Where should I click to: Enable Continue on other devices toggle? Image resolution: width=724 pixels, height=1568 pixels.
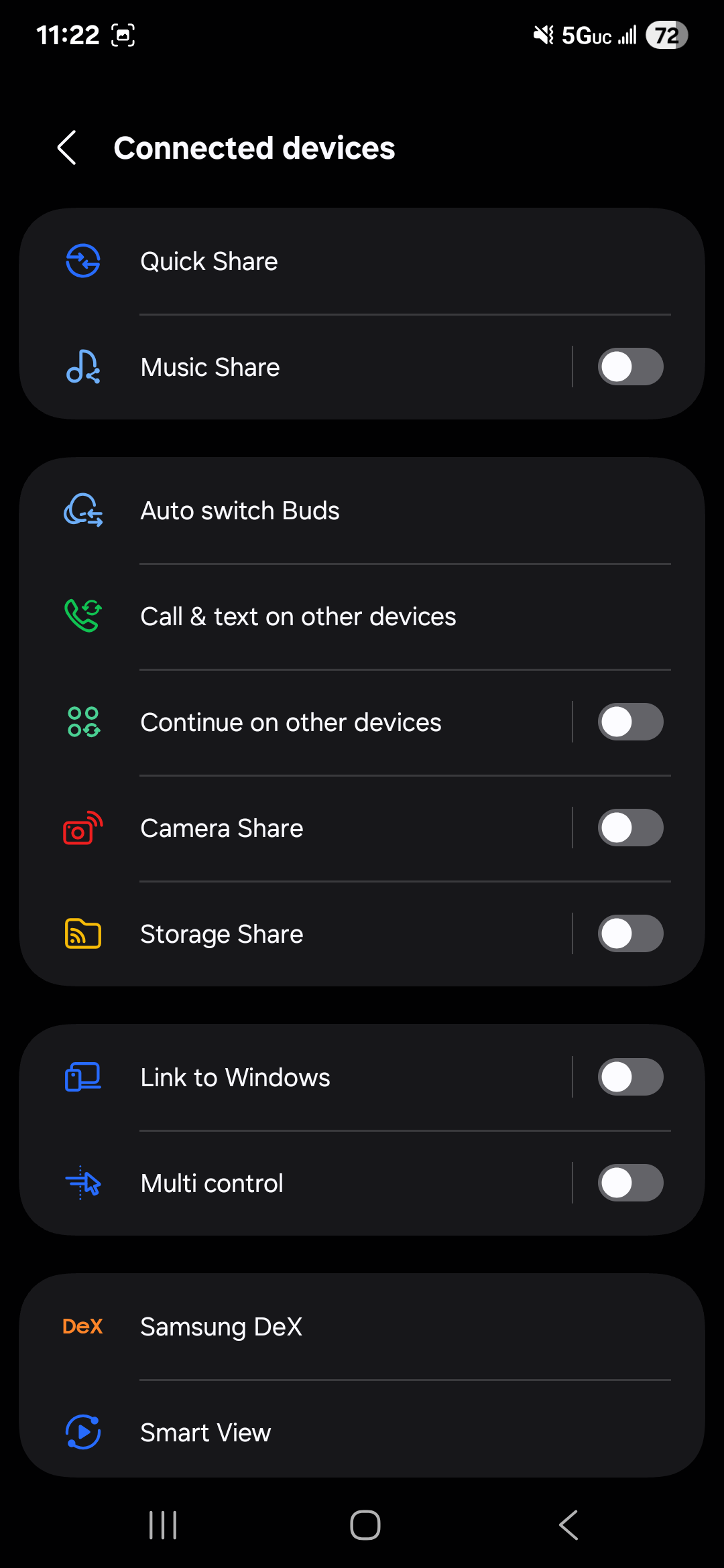[630, 722]
